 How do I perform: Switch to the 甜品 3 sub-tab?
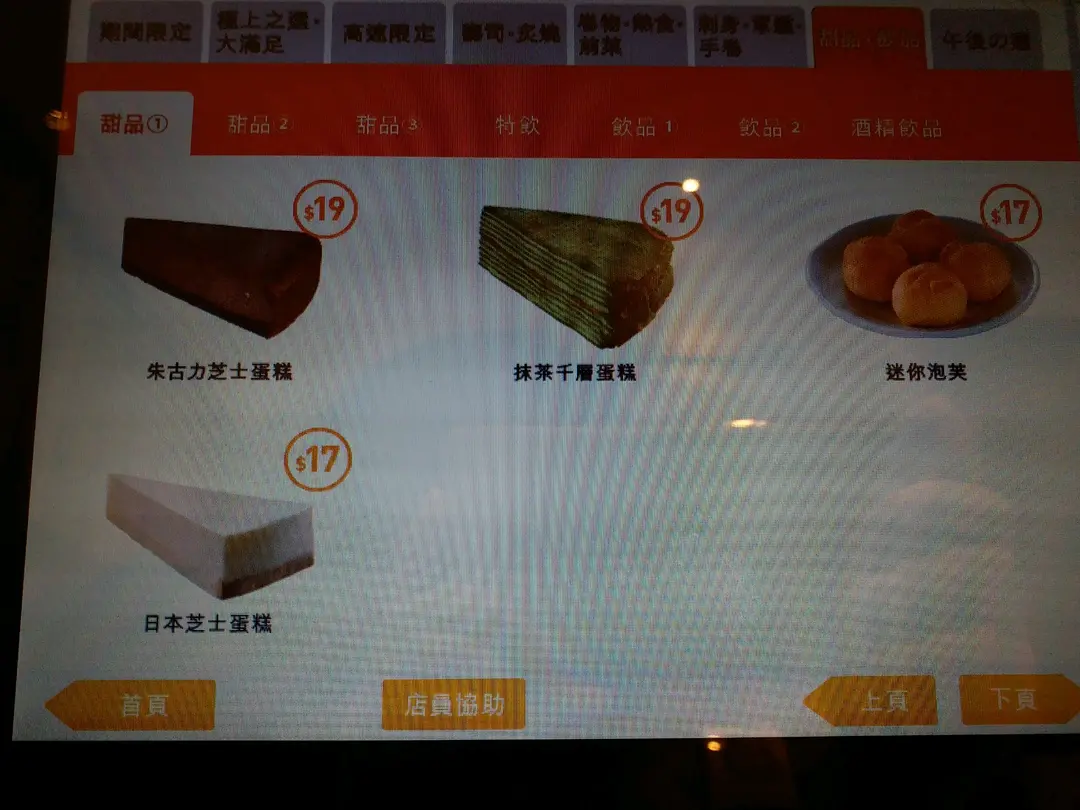[x=387, y=126]
